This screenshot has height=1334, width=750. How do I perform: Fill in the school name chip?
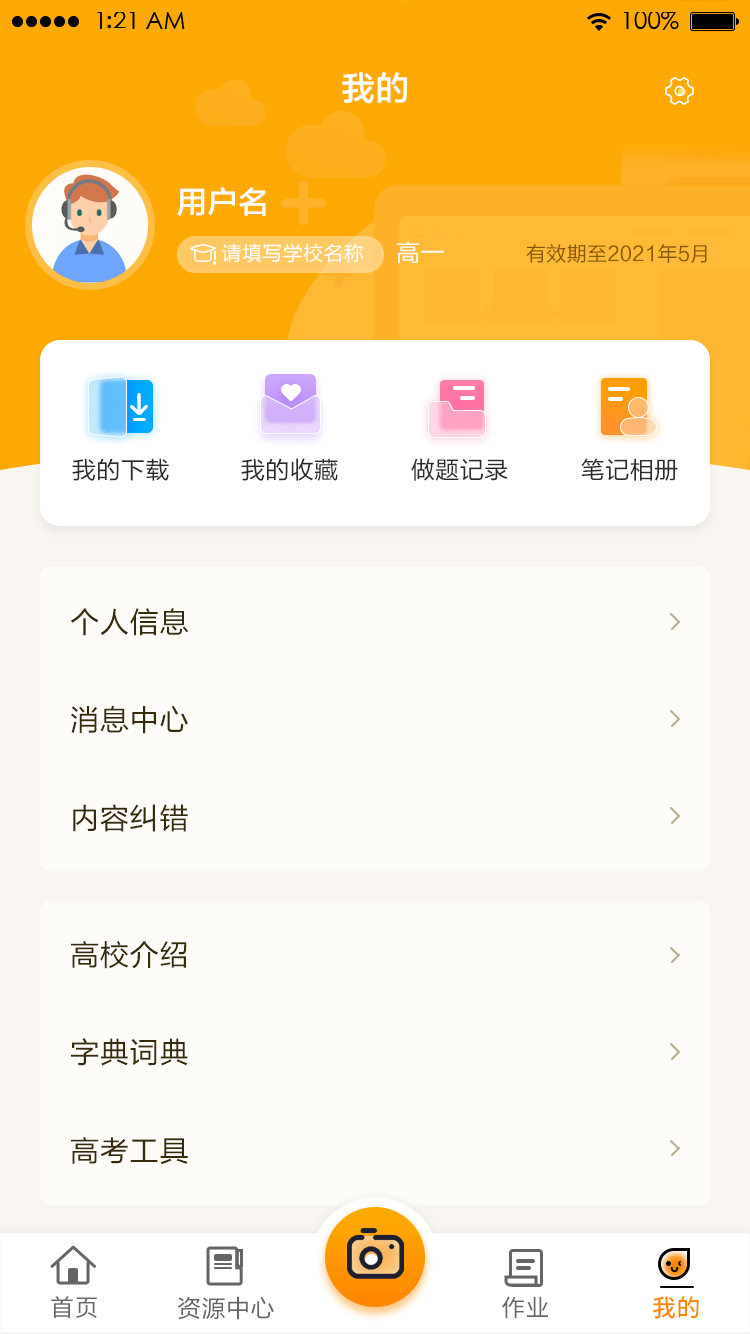point(280,254)
